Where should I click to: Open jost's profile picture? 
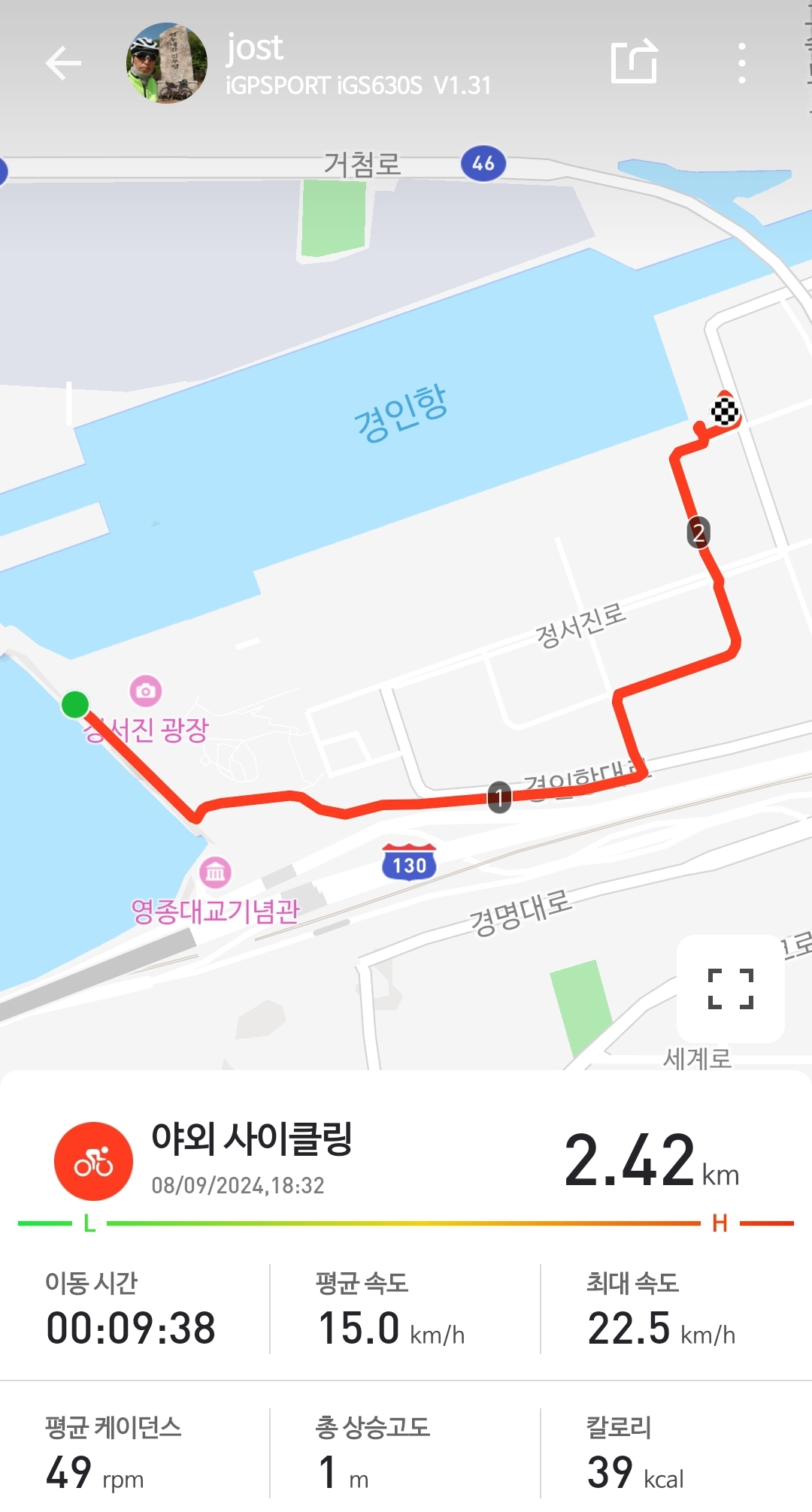(x=167, y=63)
